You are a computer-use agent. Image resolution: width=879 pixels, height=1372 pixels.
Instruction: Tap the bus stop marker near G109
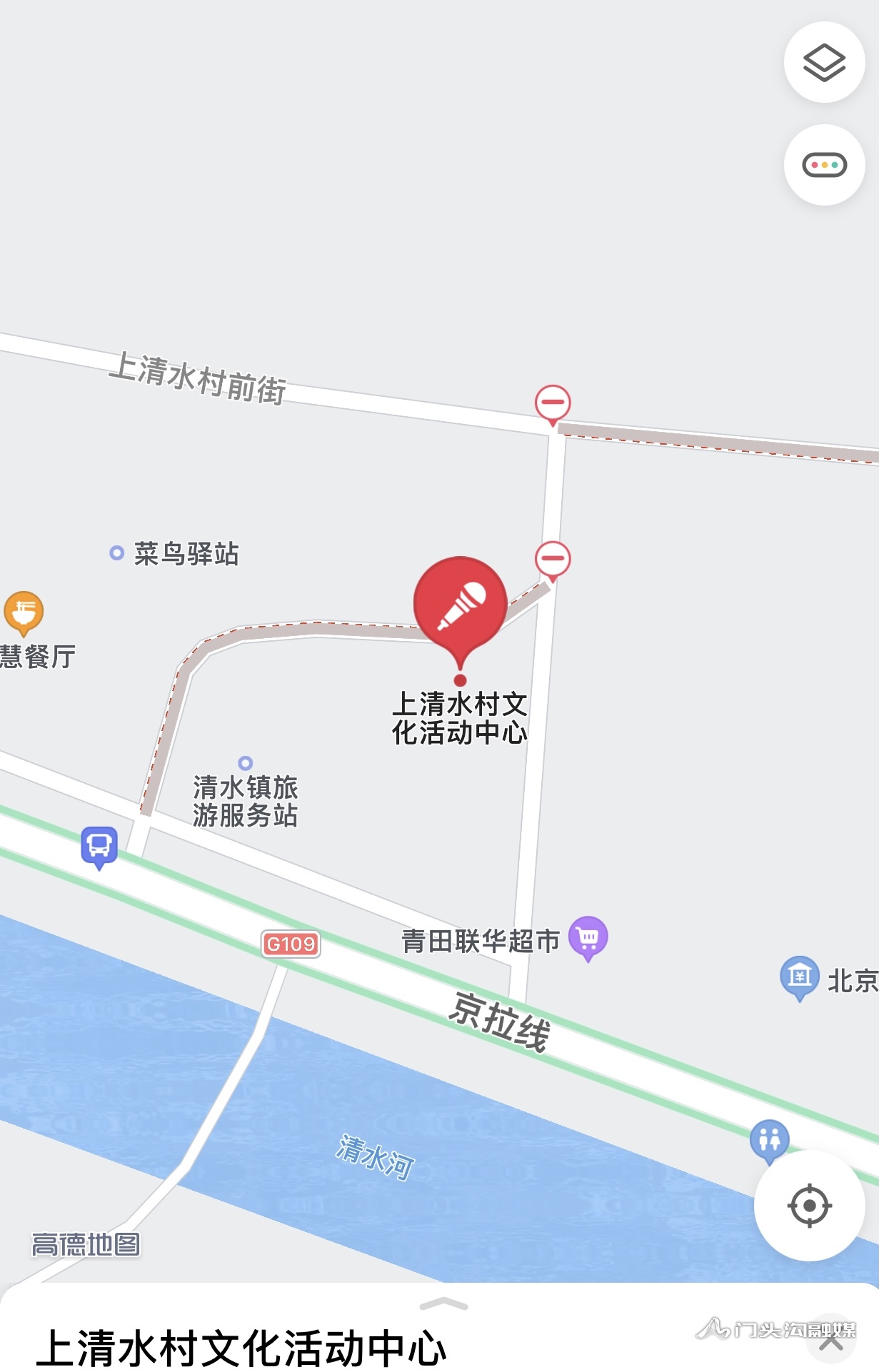tap(99, 846)
